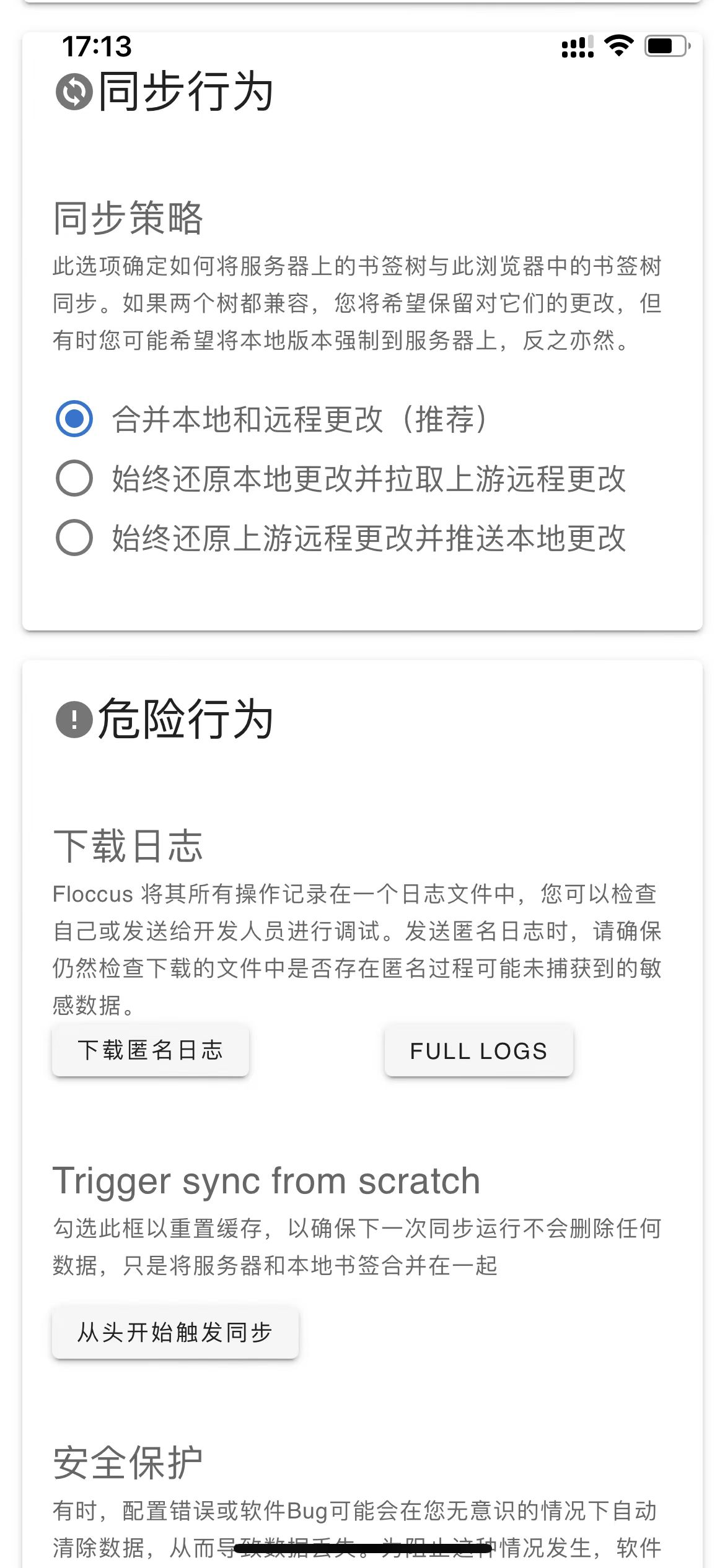Choose 始终还原上游远程更改并推送本地更改 option
The width and height of the screenshot is (725, 1568).
74,538
